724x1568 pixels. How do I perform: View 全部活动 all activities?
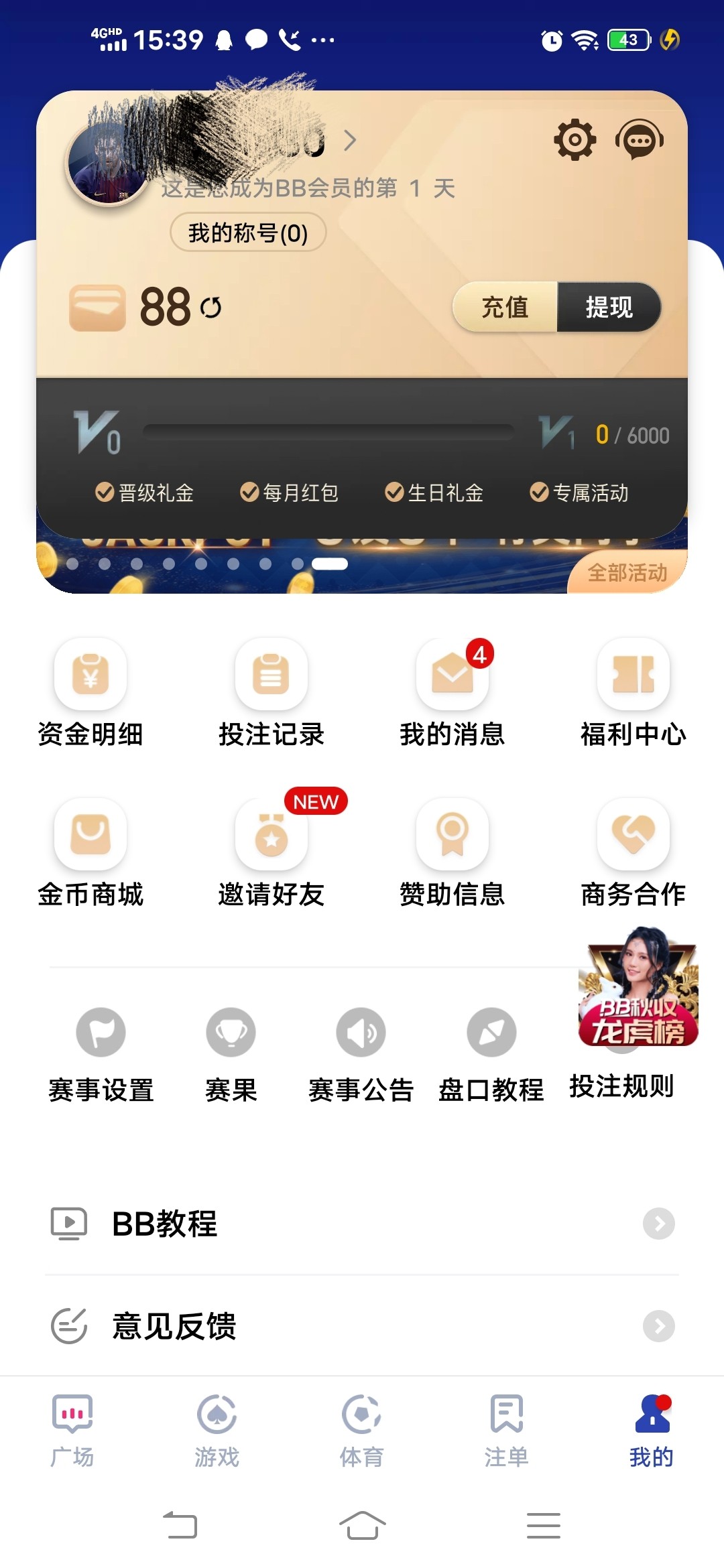coord(627,573)
